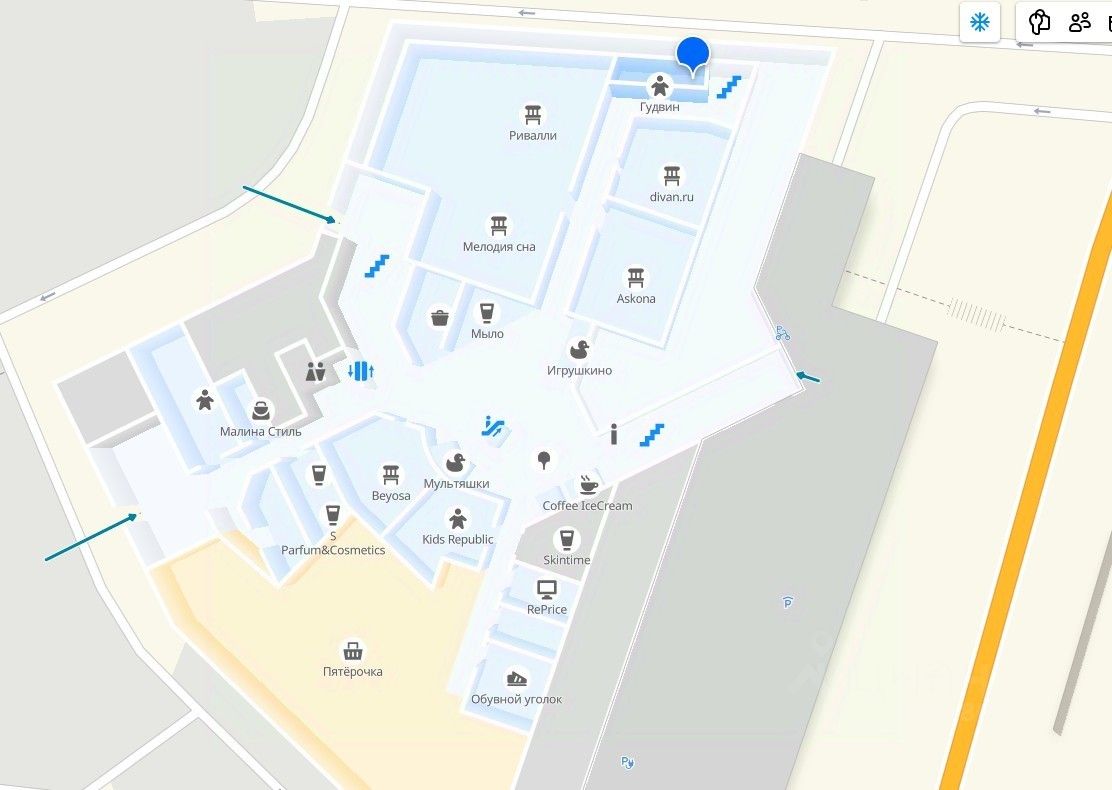Open the people icon in toolbar
This screenshot has width=1112, height=790.
(x=1079, y=22)
